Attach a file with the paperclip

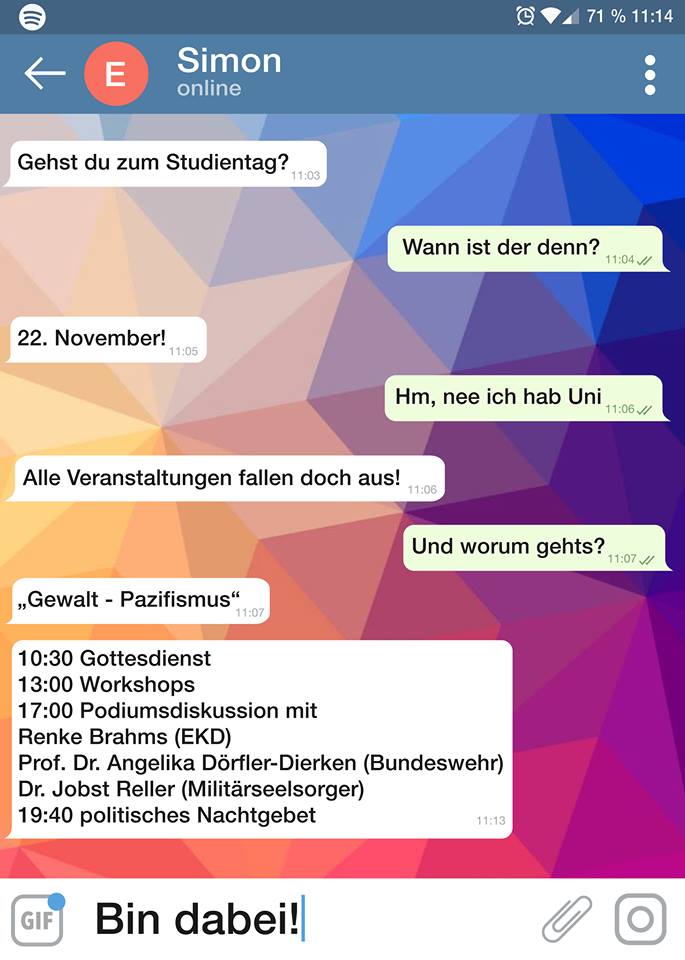pos(566,919)
